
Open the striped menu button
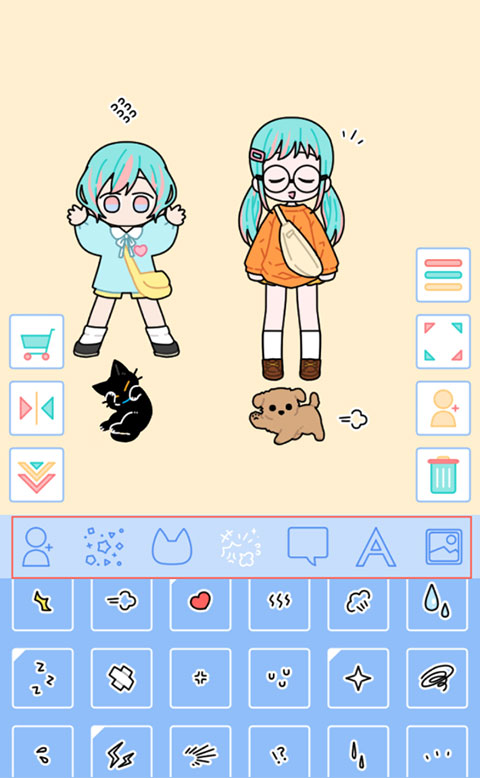tap(443, 275)
